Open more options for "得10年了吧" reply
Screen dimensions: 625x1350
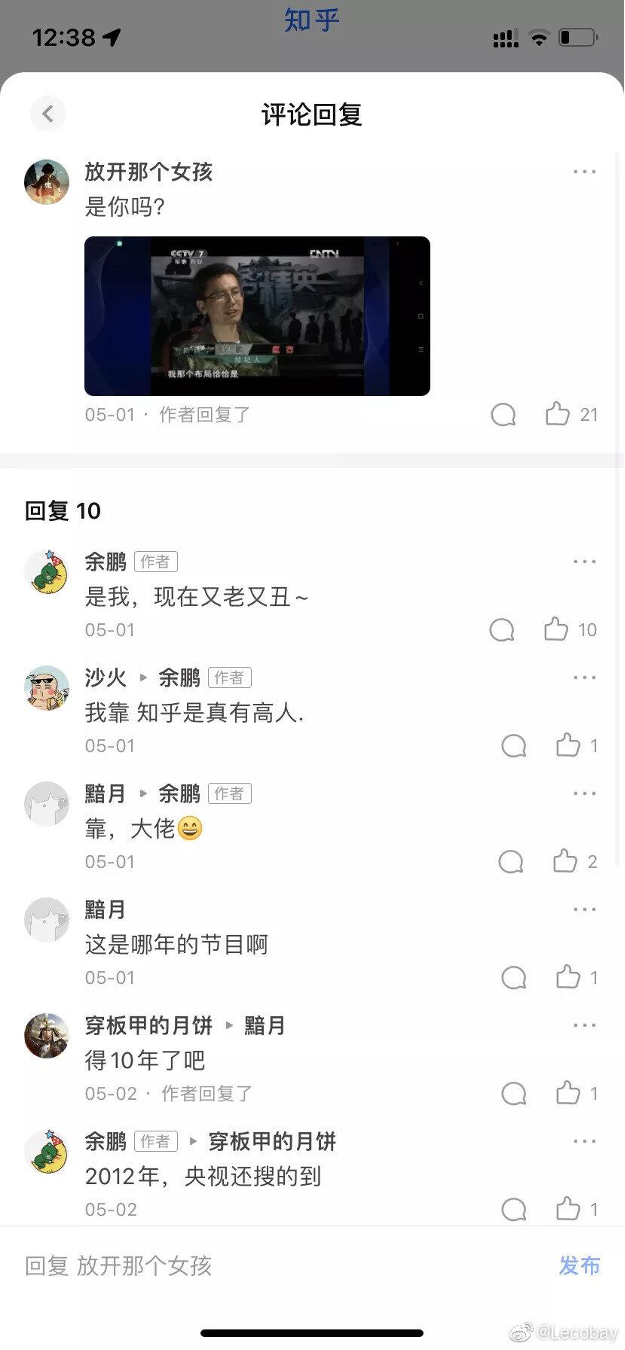click(585, 1026)
